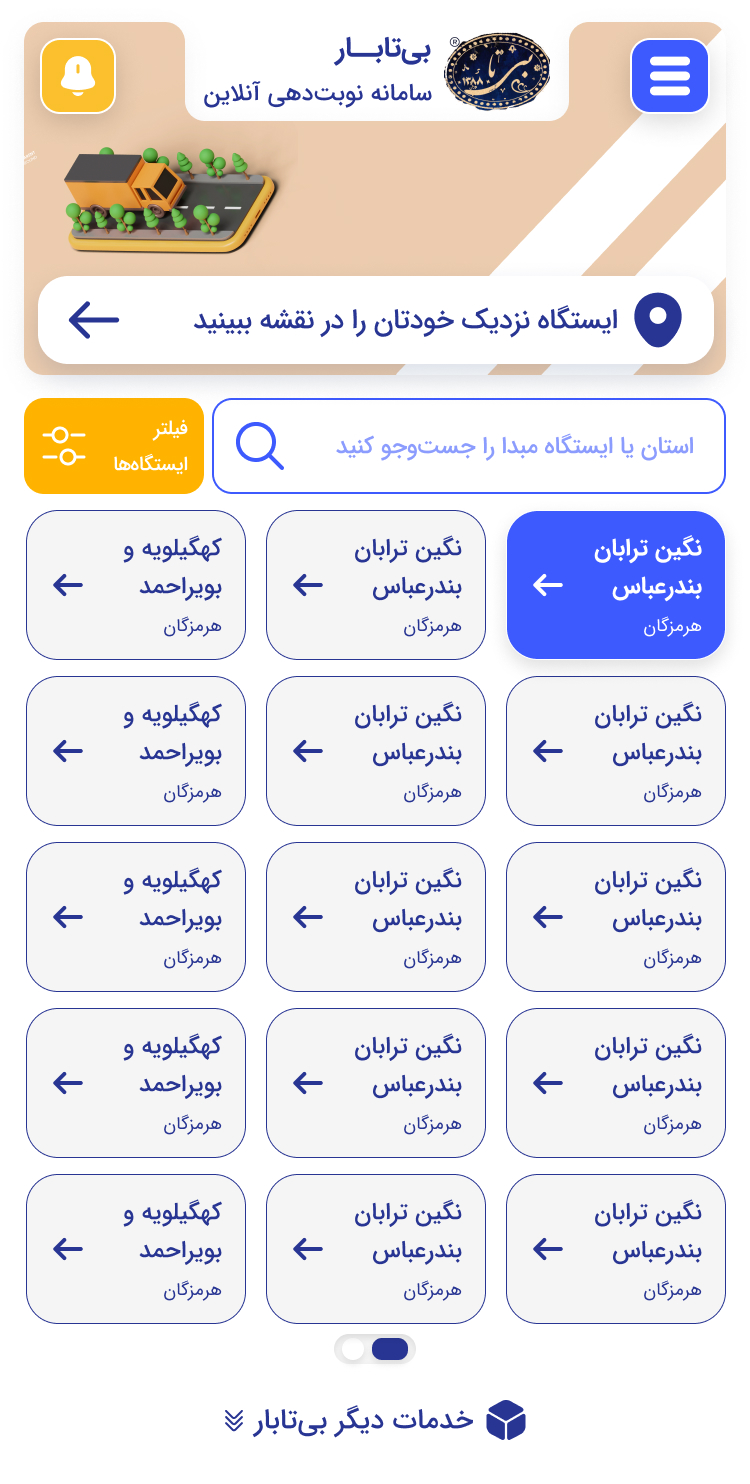Click the filter sliders icon on the yellow button
Viewport: 750px width, 1484px height.
pyautogui.click(x=64, y=446)
